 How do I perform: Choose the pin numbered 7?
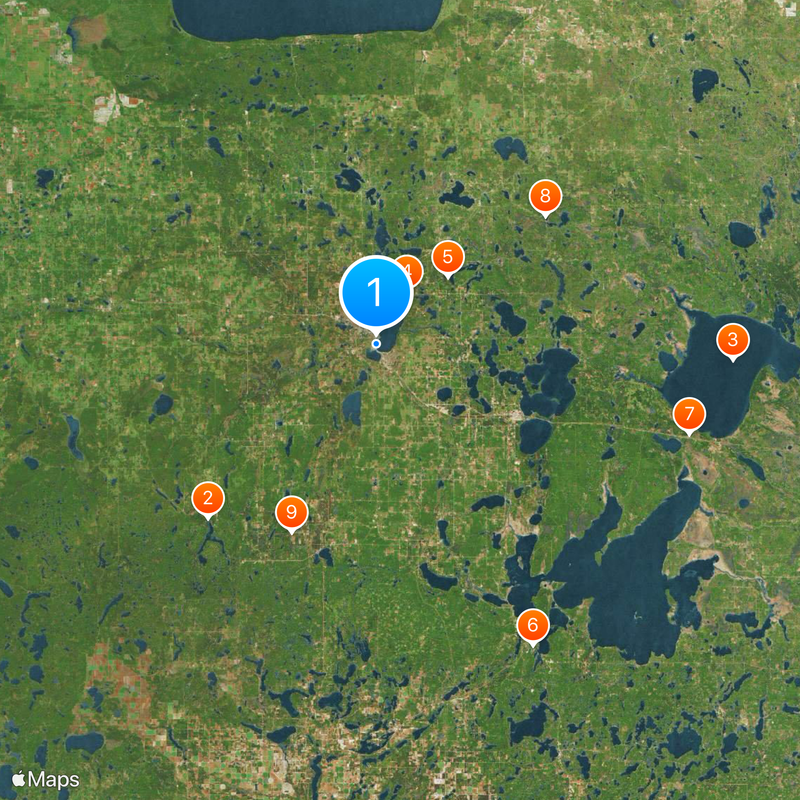point(689,413)
